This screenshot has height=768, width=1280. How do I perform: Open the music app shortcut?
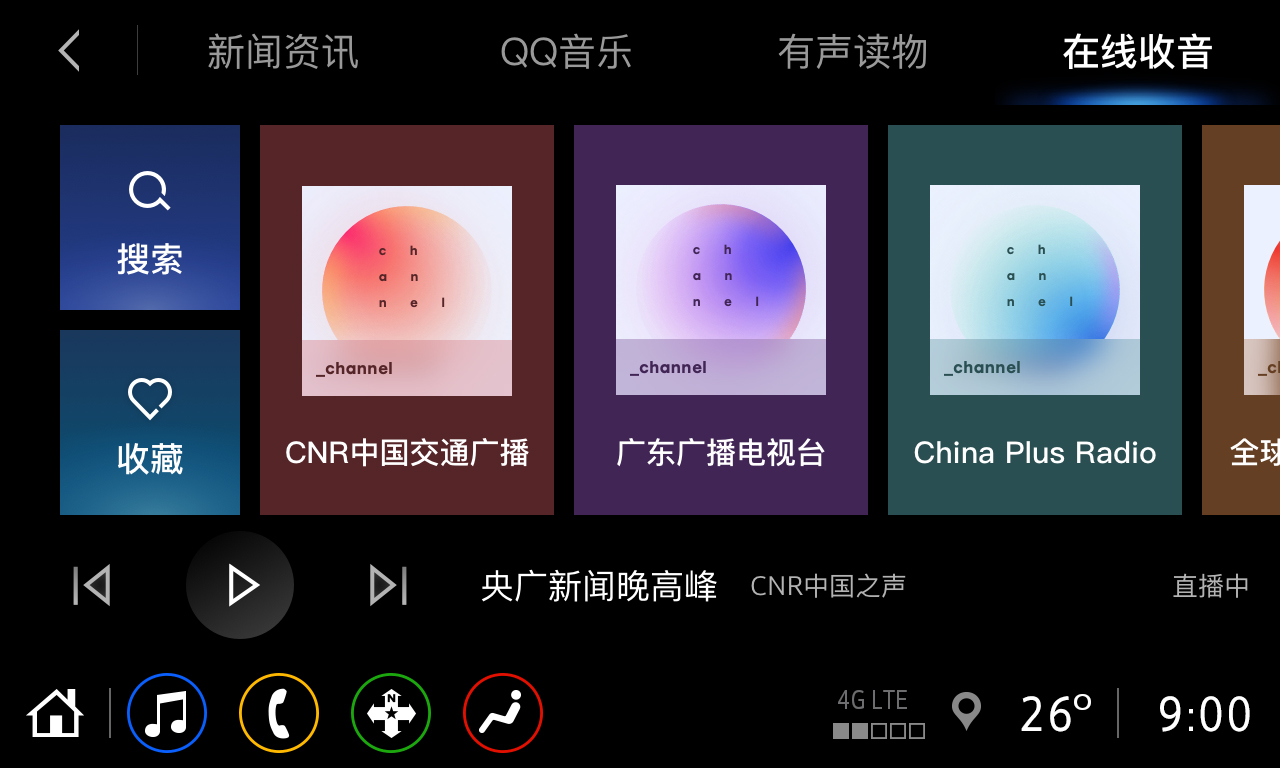(x=167, y=713)
